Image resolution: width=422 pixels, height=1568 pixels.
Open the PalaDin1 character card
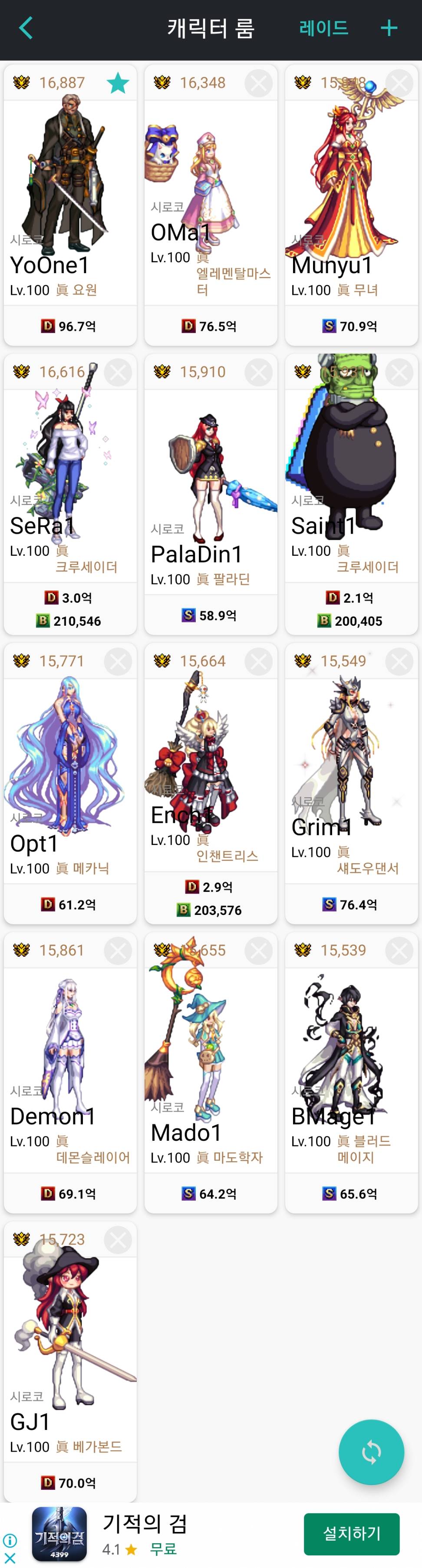211,487
